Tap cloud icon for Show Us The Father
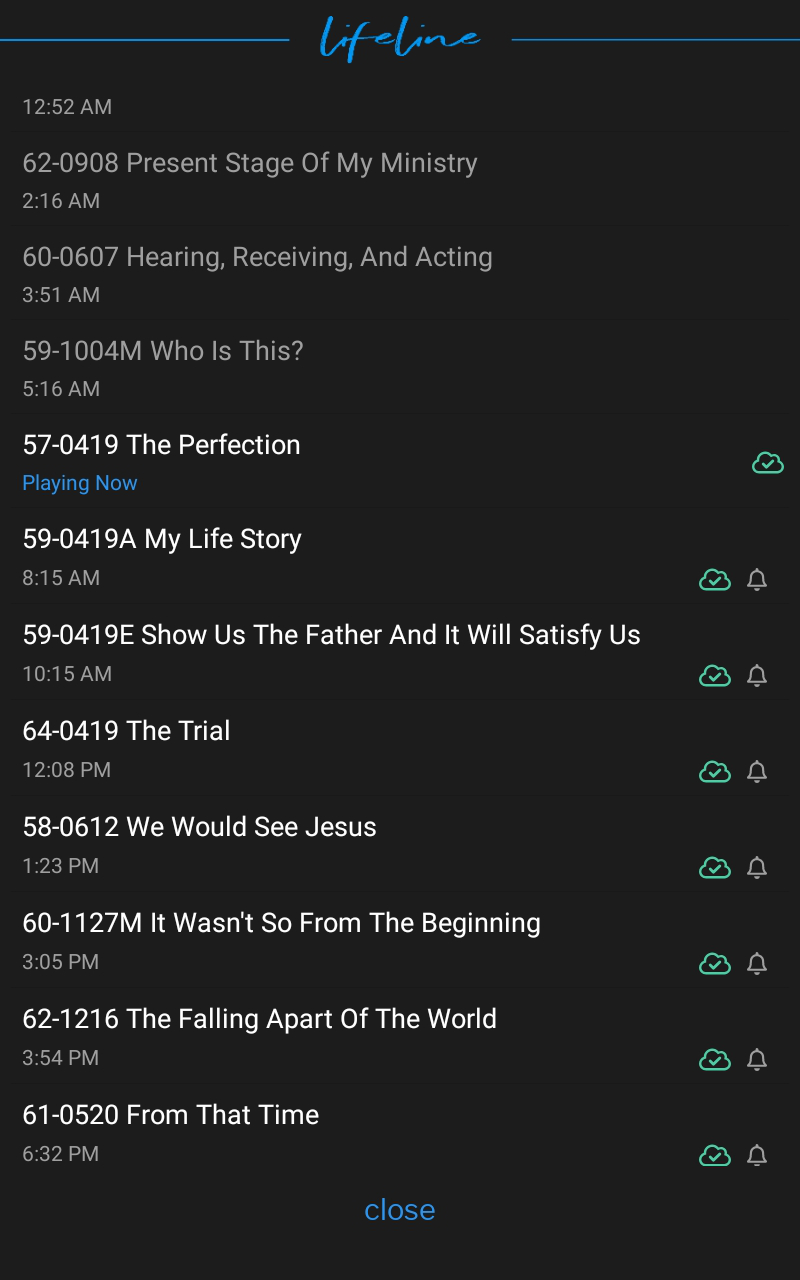Screen dimensions: 800x1280 [x=714, y=676]
